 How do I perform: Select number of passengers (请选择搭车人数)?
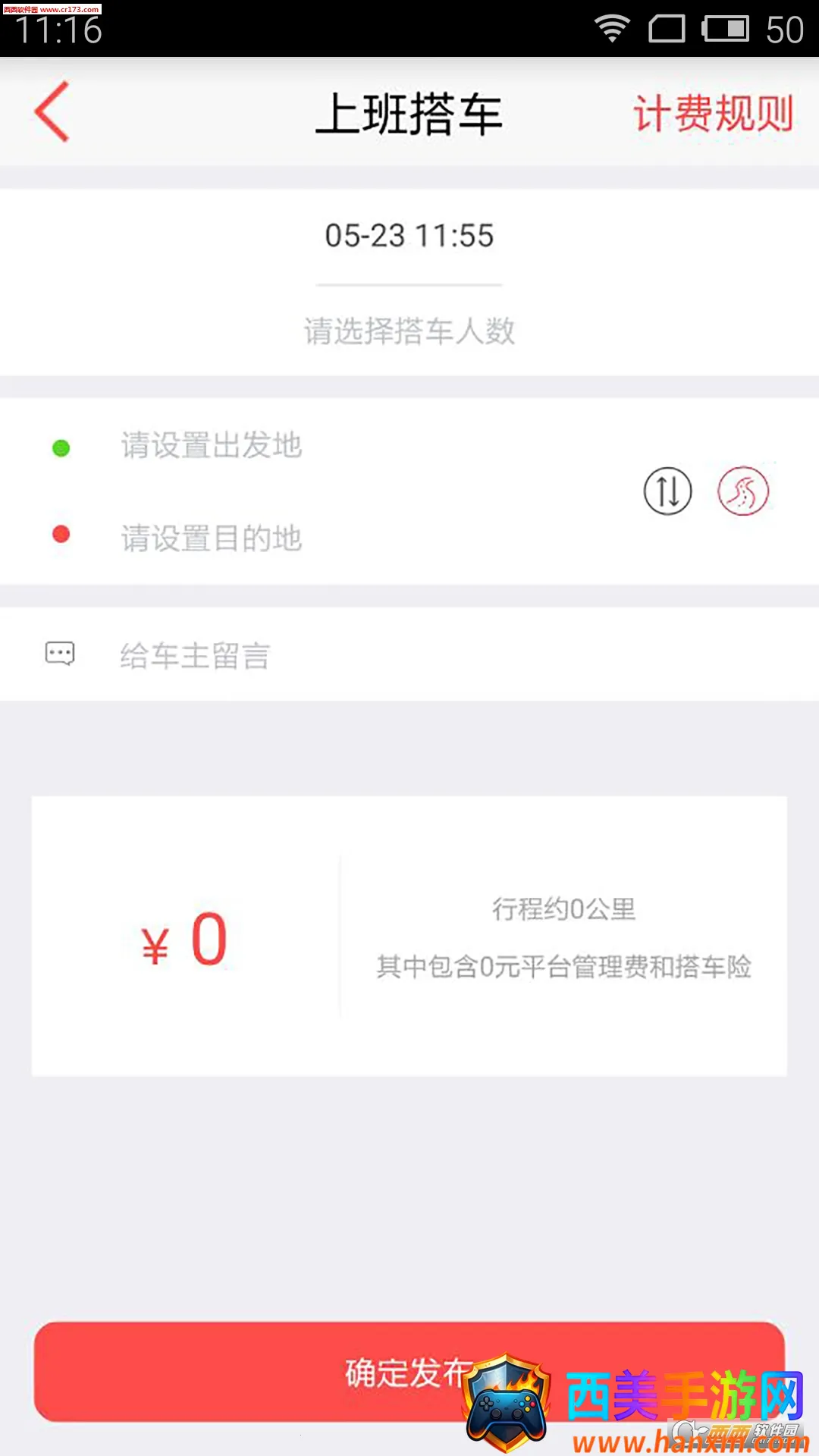[x=409, y=331]
